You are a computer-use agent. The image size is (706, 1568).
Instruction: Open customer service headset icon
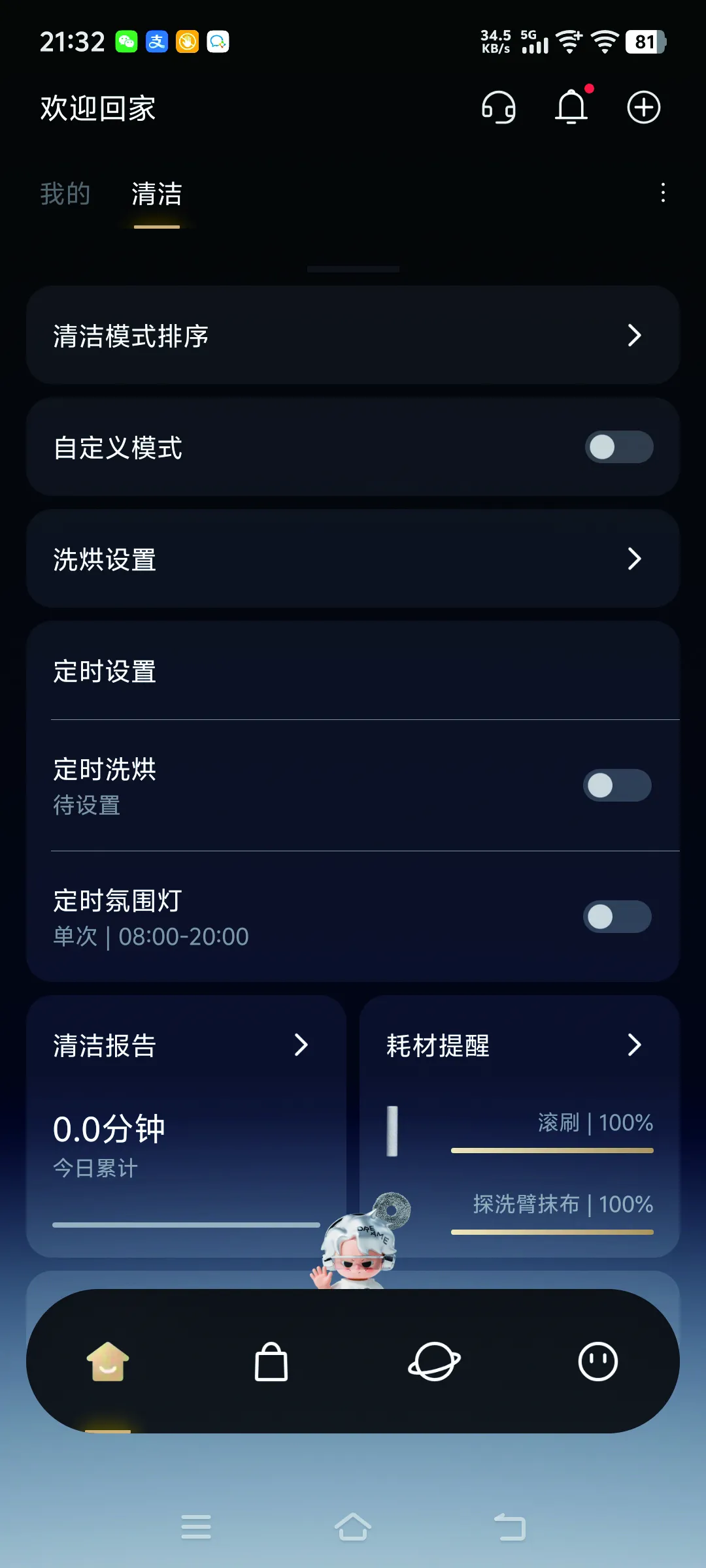click(499, 108)
